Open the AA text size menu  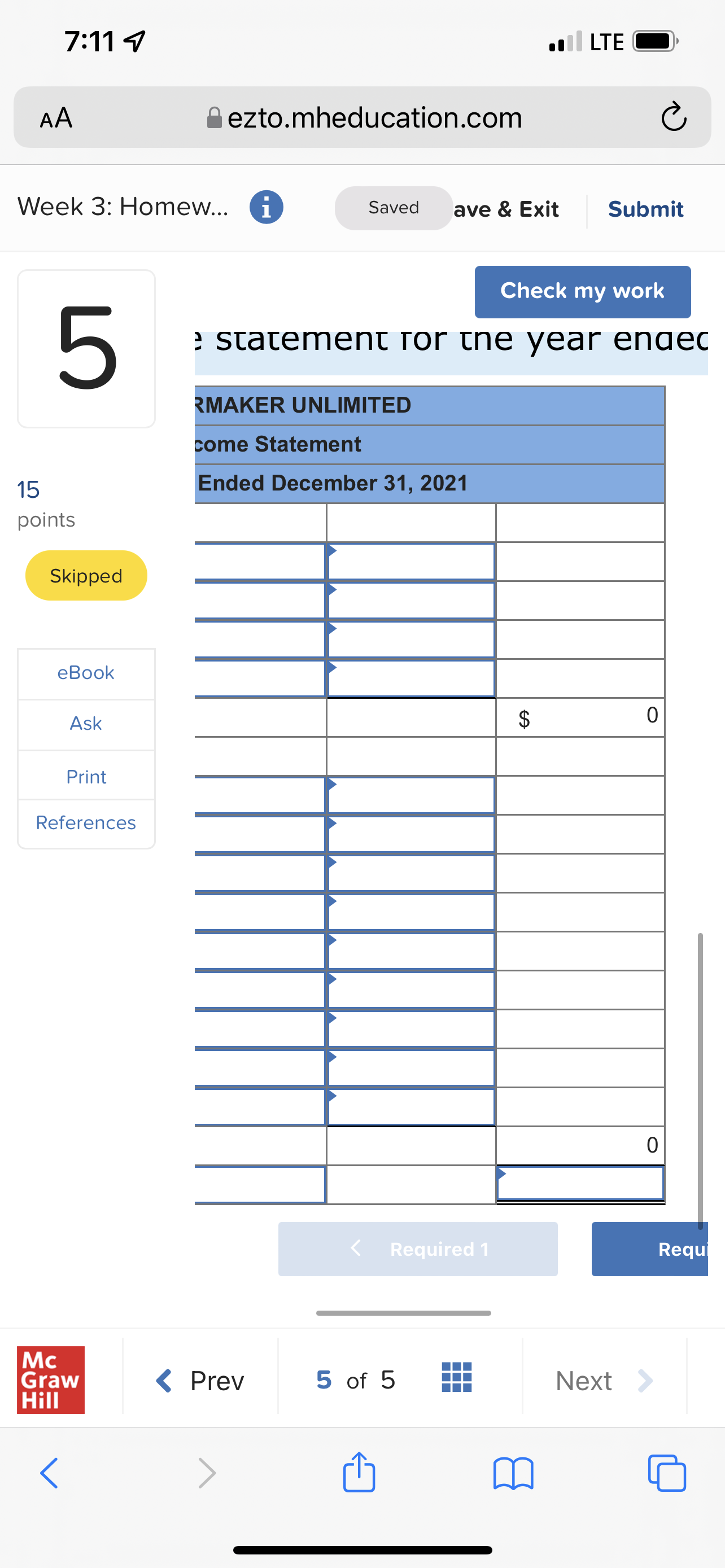[x=56, y=117]
